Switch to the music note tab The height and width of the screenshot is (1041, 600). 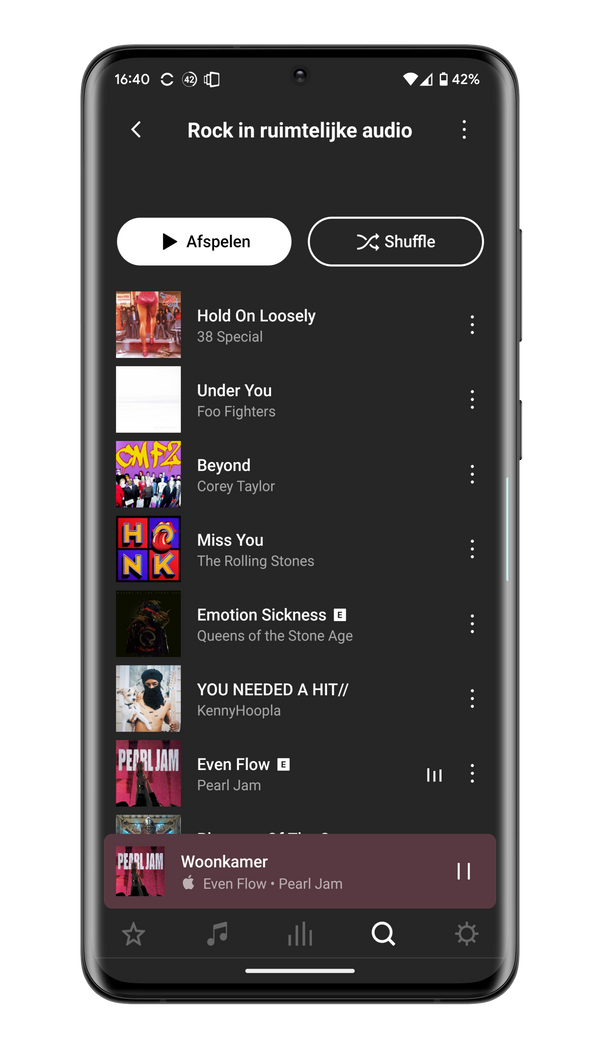[216, 935]
